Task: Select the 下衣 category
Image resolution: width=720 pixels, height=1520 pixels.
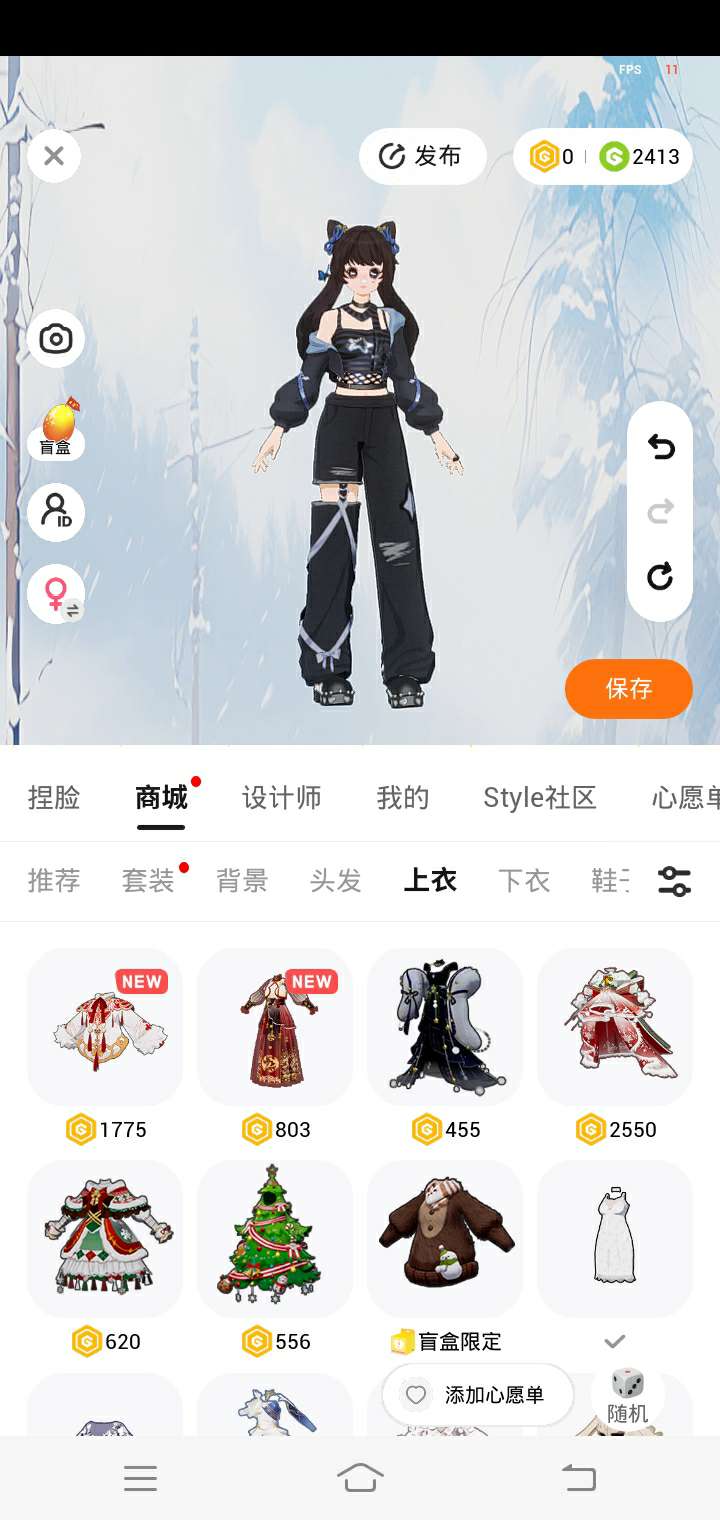Action: click(x=524, y=881)
